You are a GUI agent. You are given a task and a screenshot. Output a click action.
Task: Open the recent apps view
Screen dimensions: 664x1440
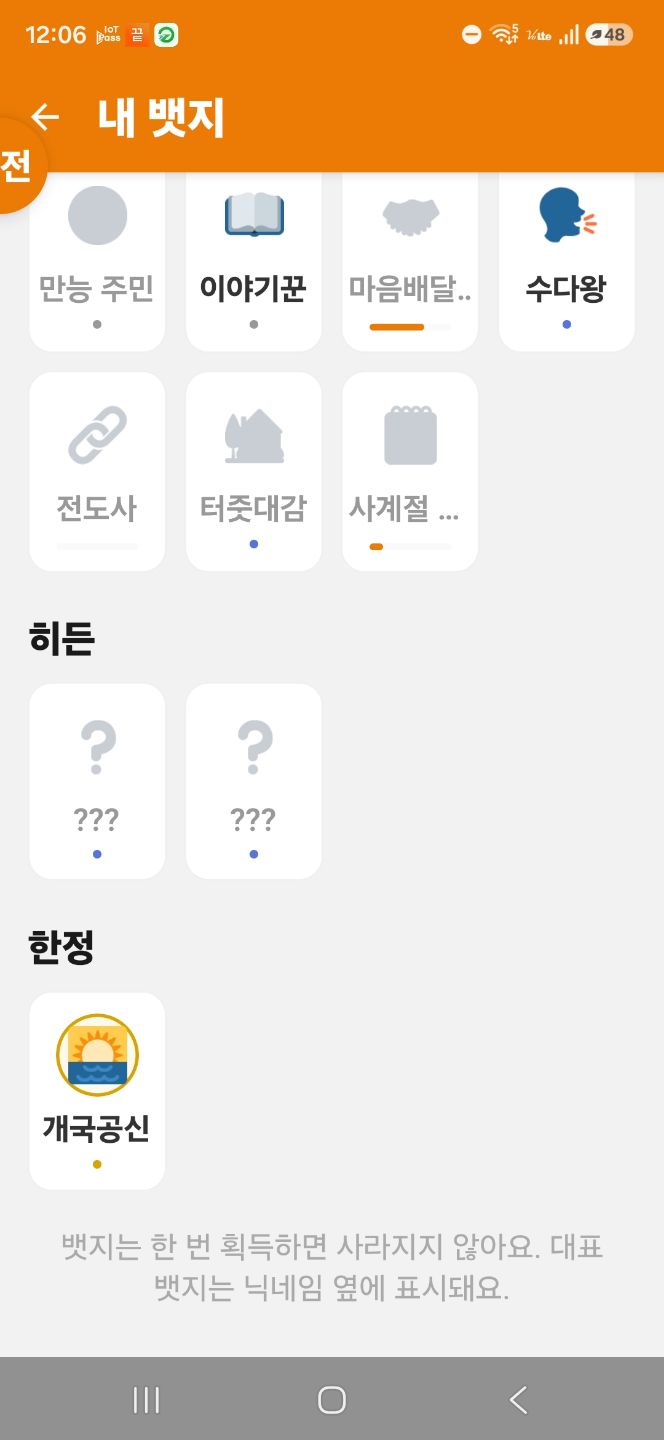pos(146,1400)
